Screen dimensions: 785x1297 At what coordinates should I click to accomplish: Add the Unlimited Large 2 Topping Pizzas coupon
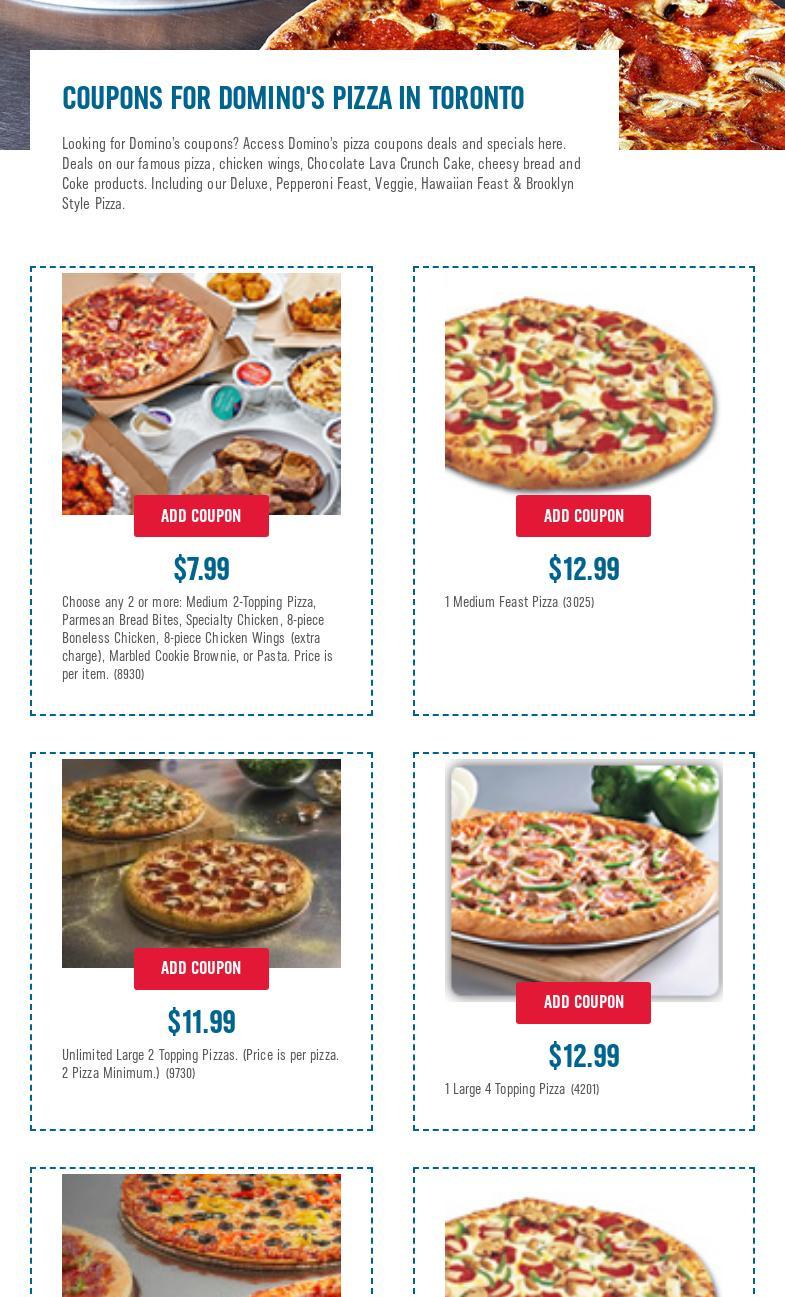coord(201,968)
